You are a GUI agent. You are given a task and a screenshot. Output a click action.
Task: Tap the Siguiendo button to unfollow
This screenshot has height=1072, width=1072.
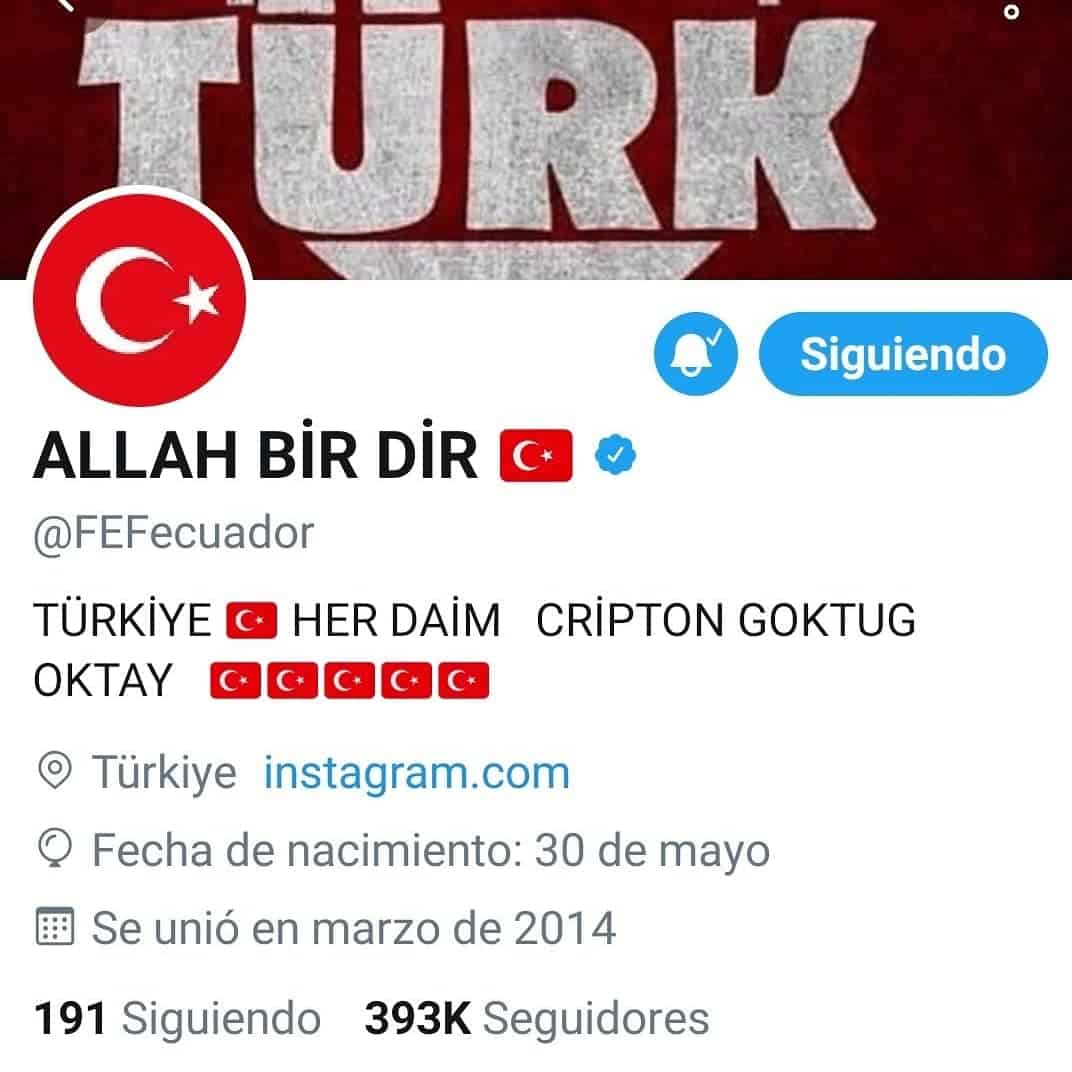pyautogui.click(x=902, y=355)
